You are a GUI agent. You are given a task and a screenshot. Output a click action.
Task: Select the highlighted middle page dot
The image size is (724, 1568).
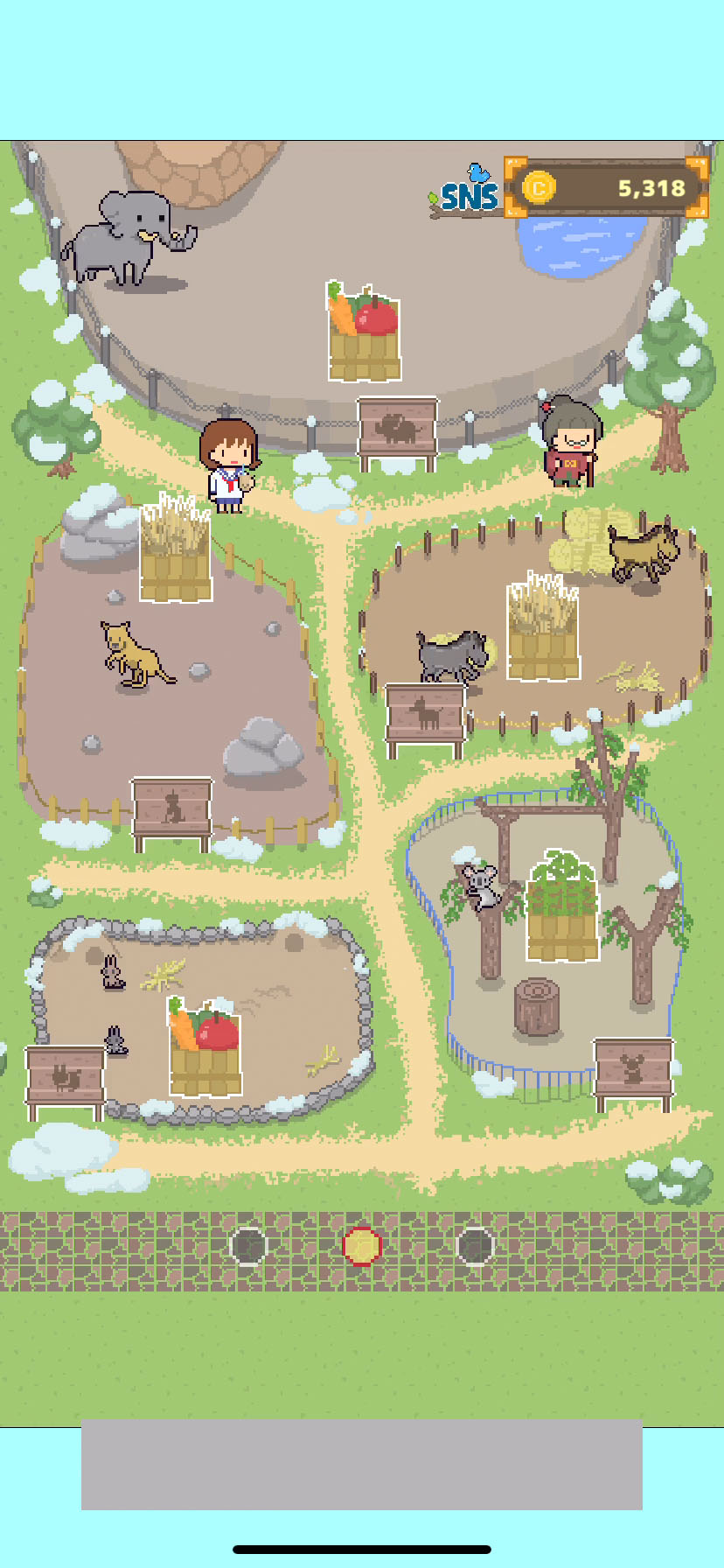(362, 1245)
